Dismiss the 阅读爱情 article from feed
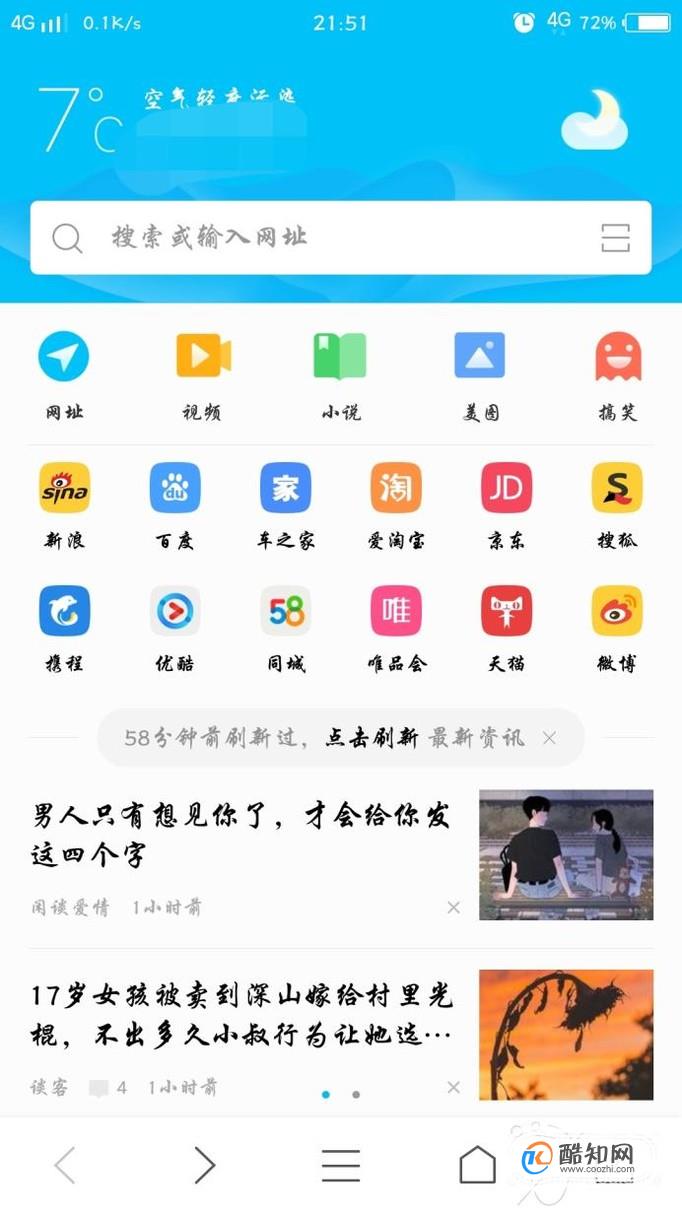Image resolution: width=682 pixels, height=1212 pixels. click(x=453, y=907)
